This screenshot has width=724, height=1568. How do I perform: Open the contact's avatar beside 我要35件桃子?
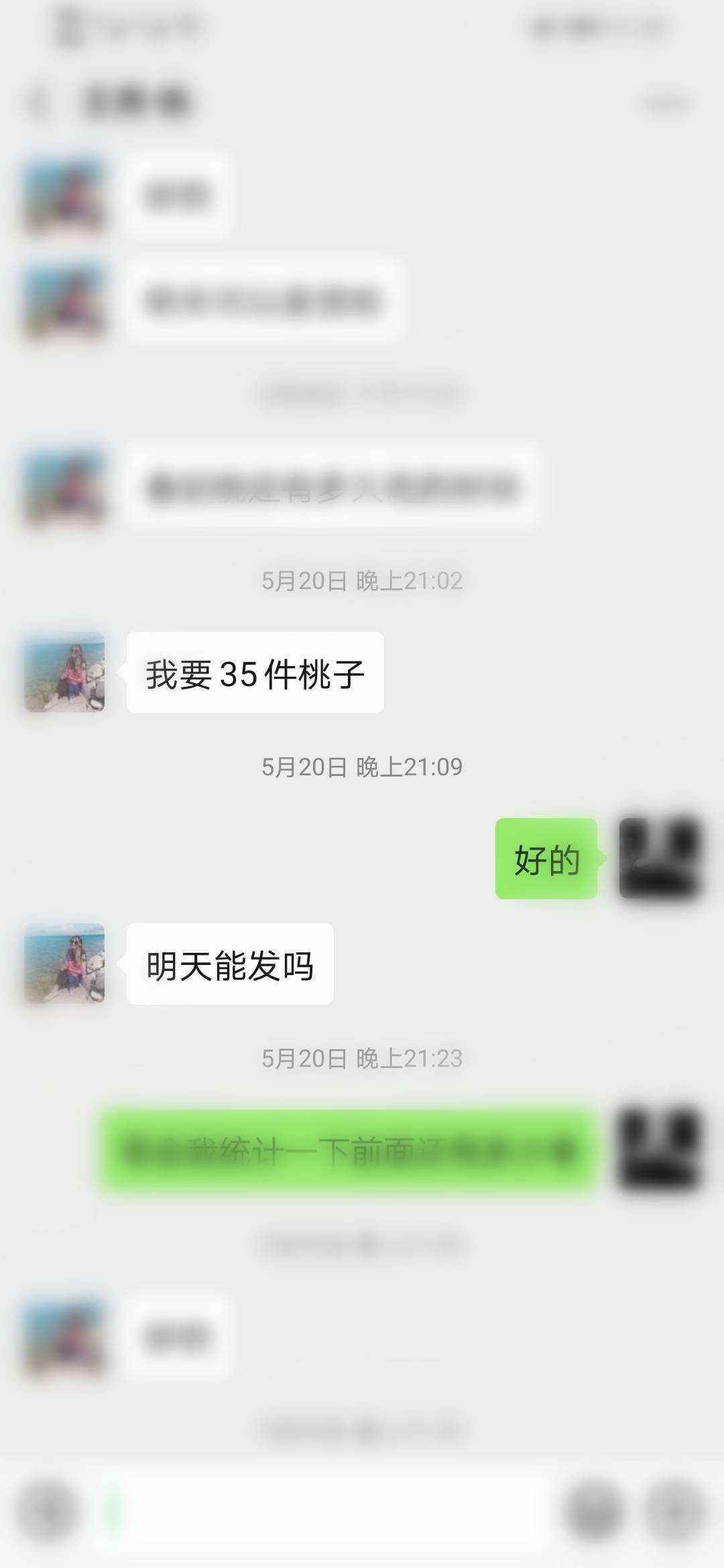64,671
